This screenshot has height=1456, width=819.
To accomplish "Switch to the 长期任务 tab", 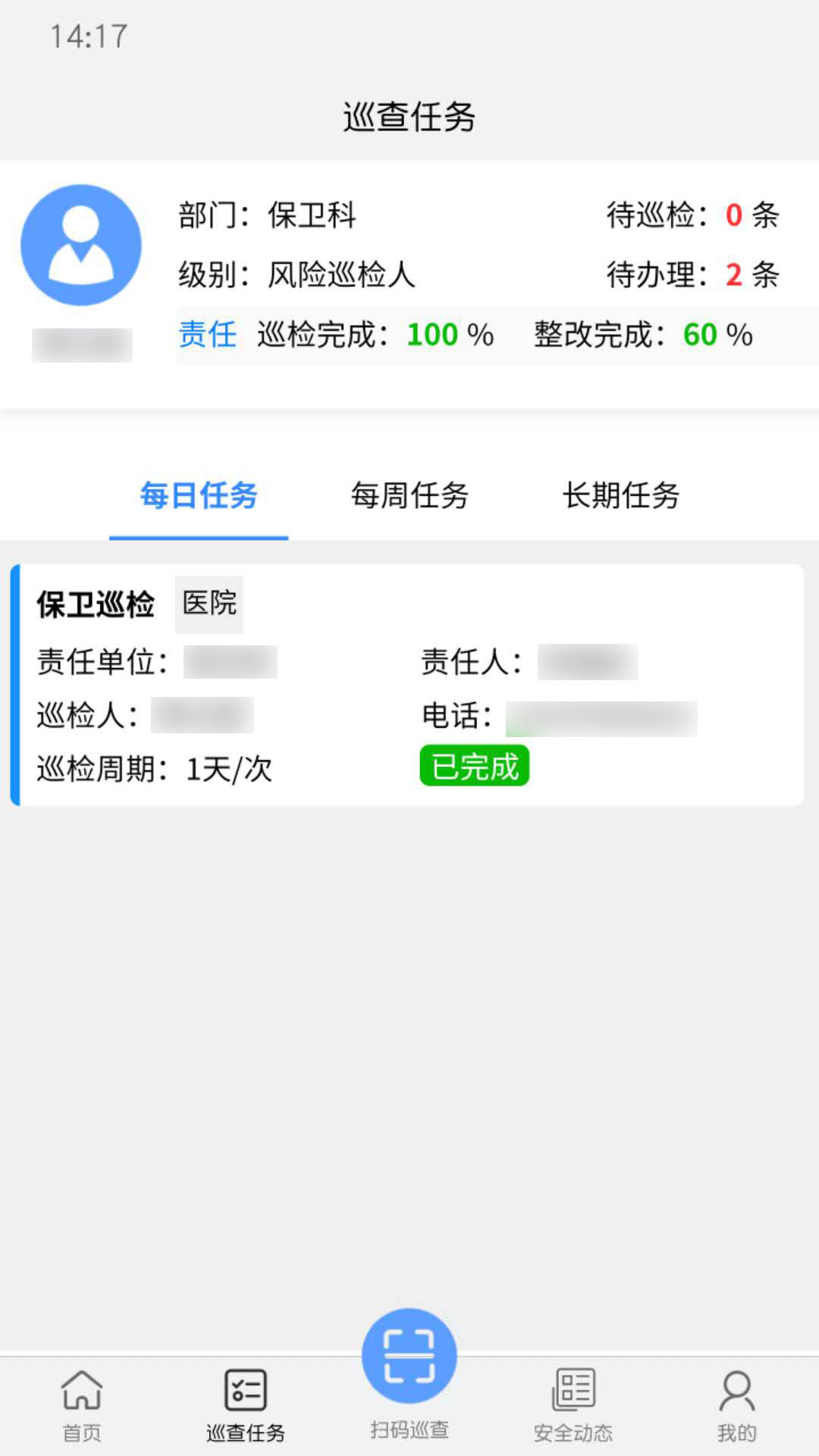I will pyautogui.click(x=622, y=497).
